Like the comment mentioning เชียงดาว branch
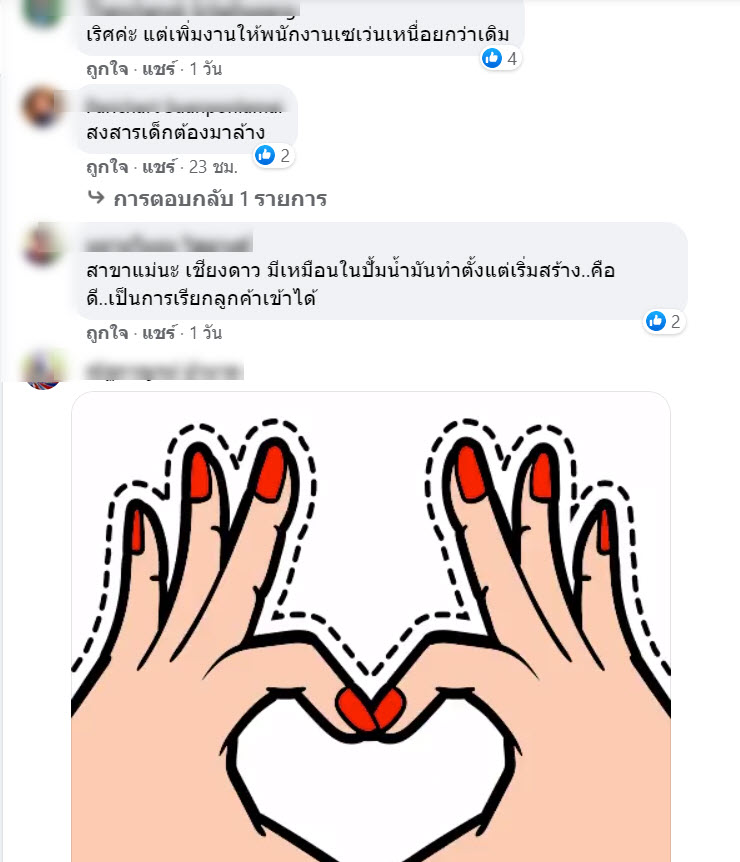This screenshot has height=862, width=740. (x=104, y=331)
